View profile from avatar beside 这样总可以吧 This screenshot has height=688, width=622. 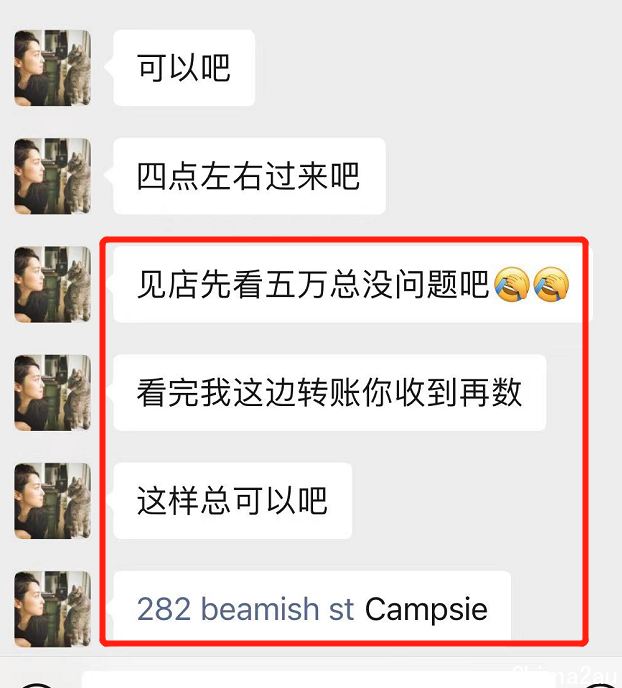click(53, 500)
